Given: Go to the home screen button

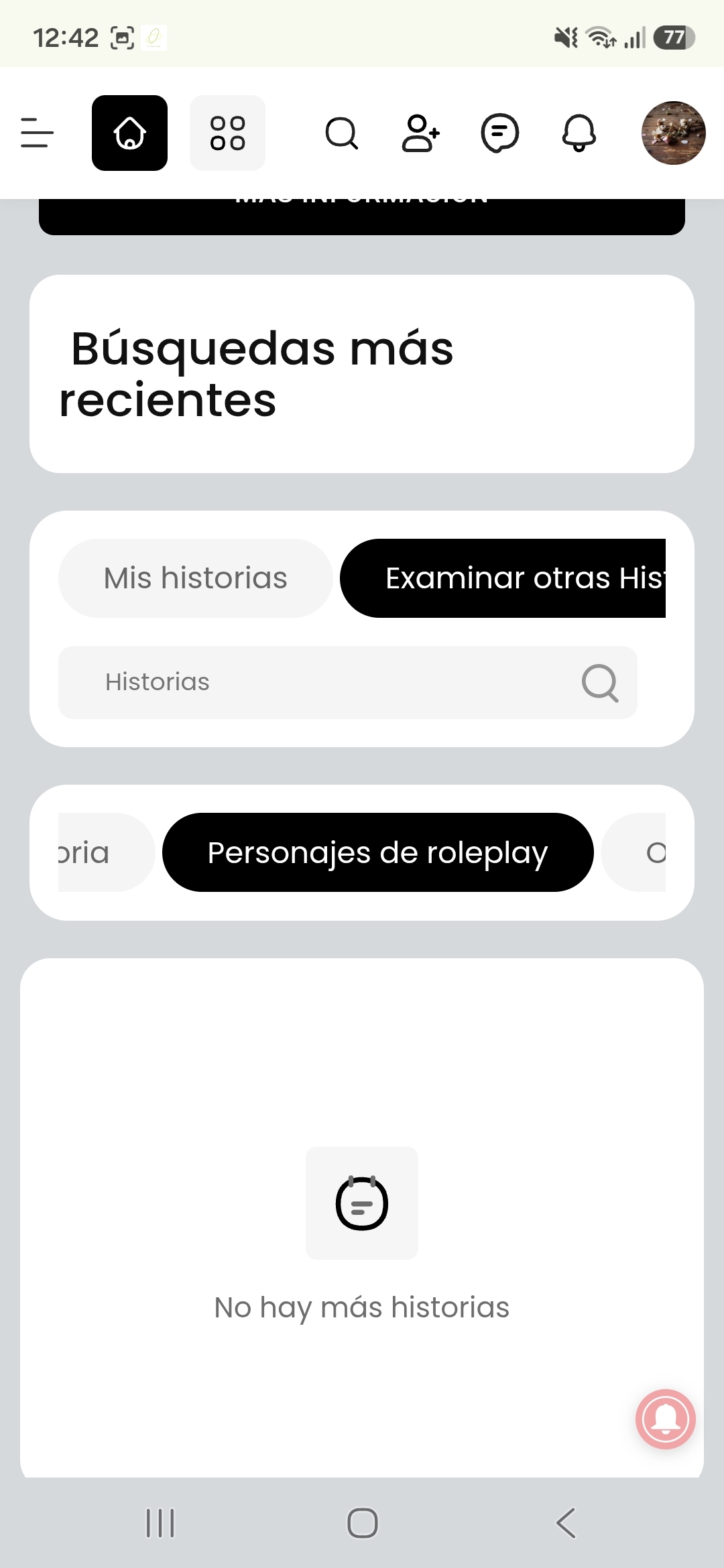Looking at the screenshot, I should (129, 133).
